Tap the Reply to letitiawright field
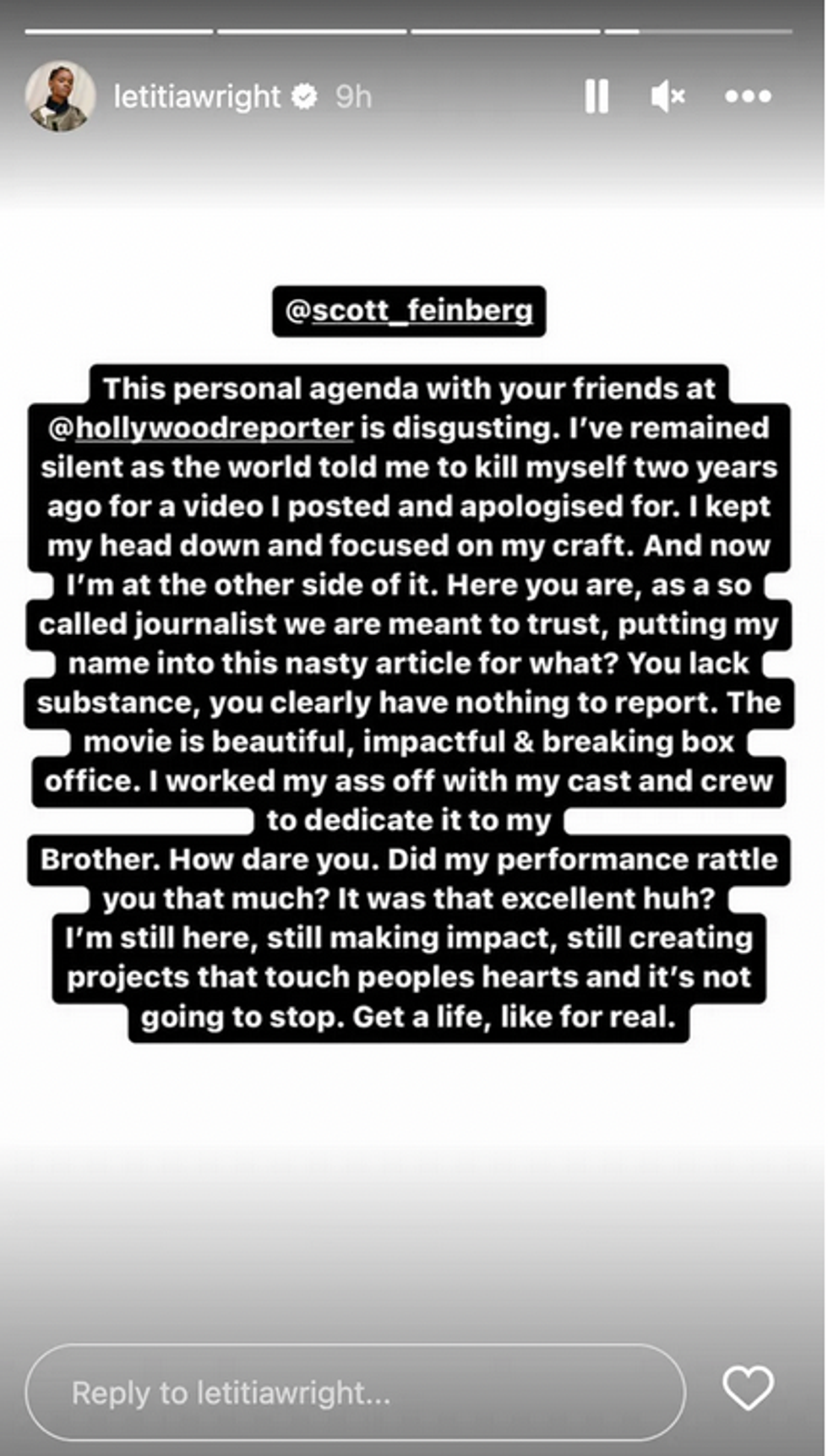 (x=355, y=1392)
